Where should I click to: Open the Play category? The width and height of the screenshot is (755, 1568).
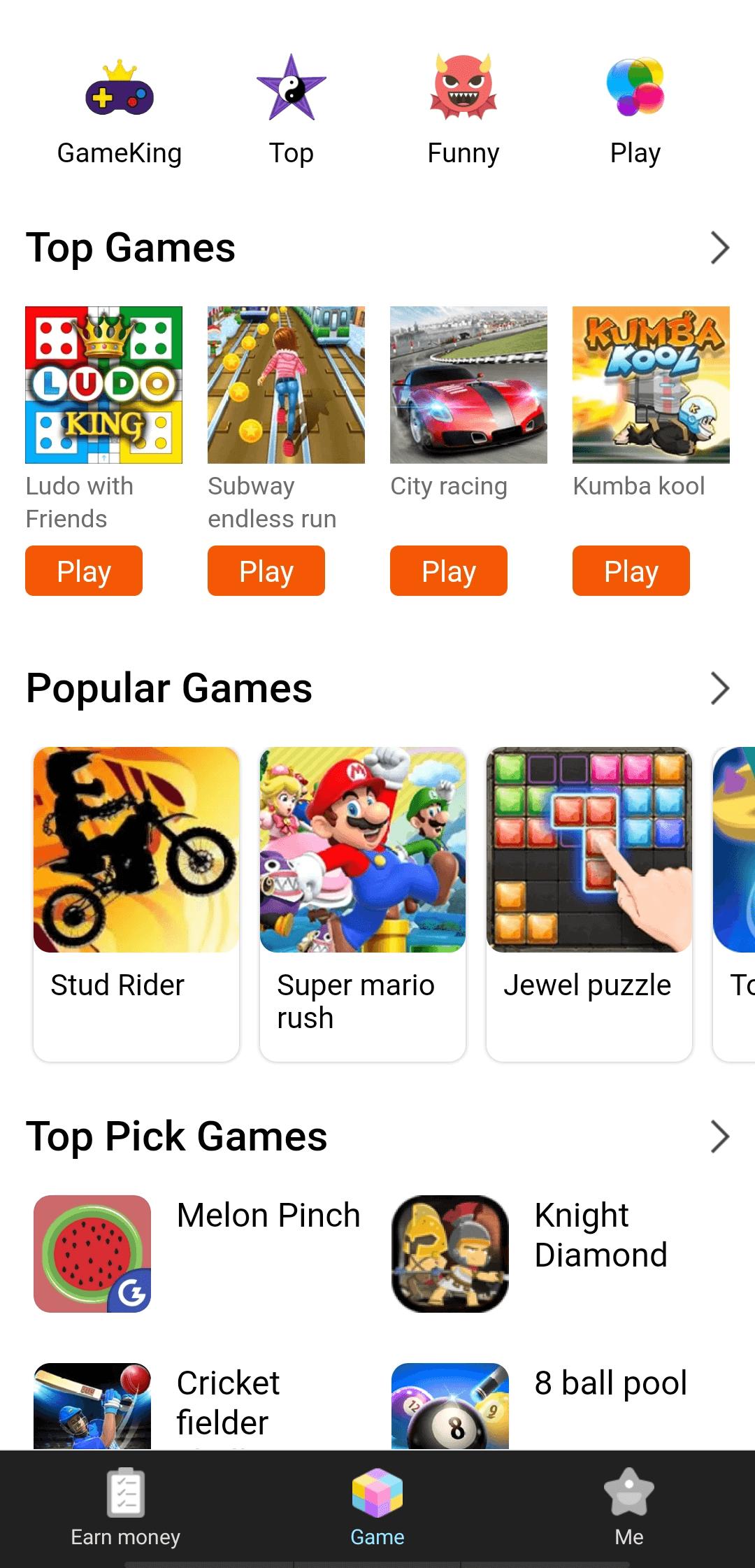tap(635, 112)
